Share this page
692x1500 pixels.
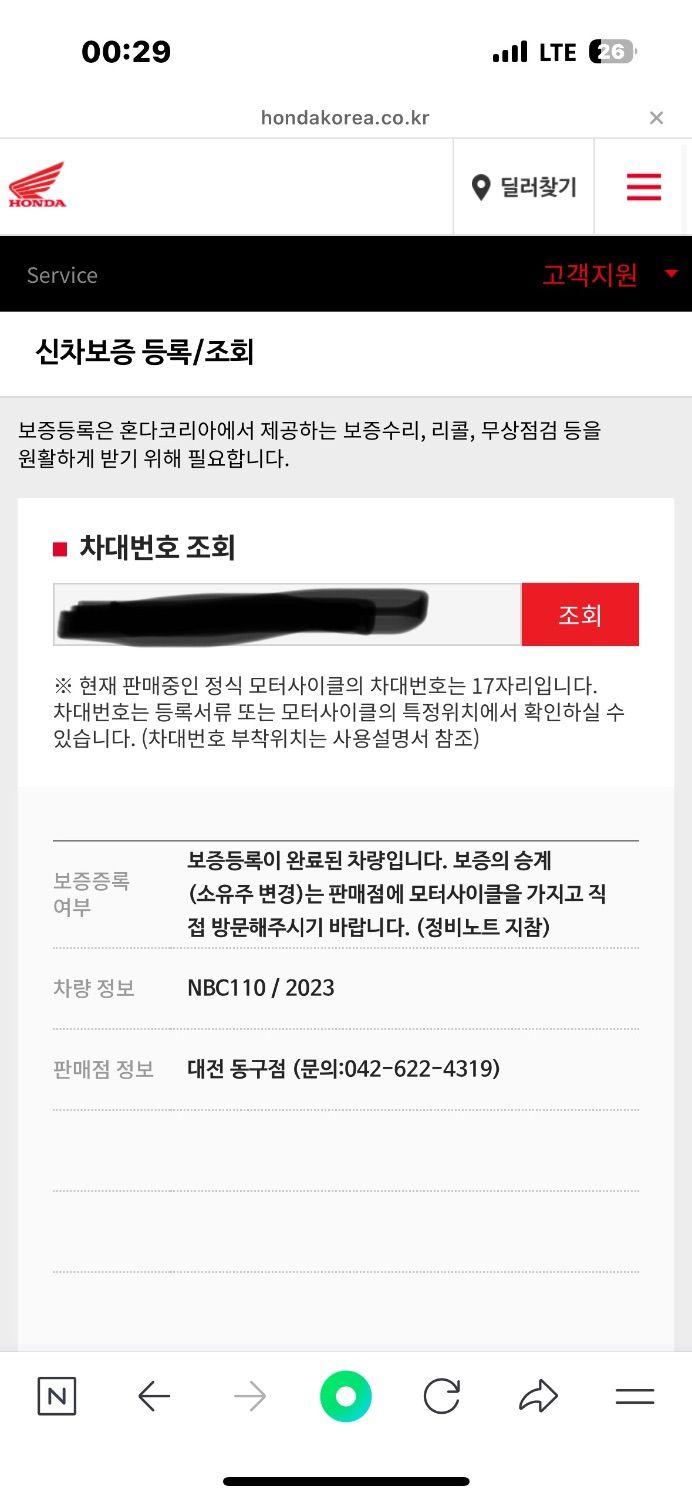pos(538,1396)
